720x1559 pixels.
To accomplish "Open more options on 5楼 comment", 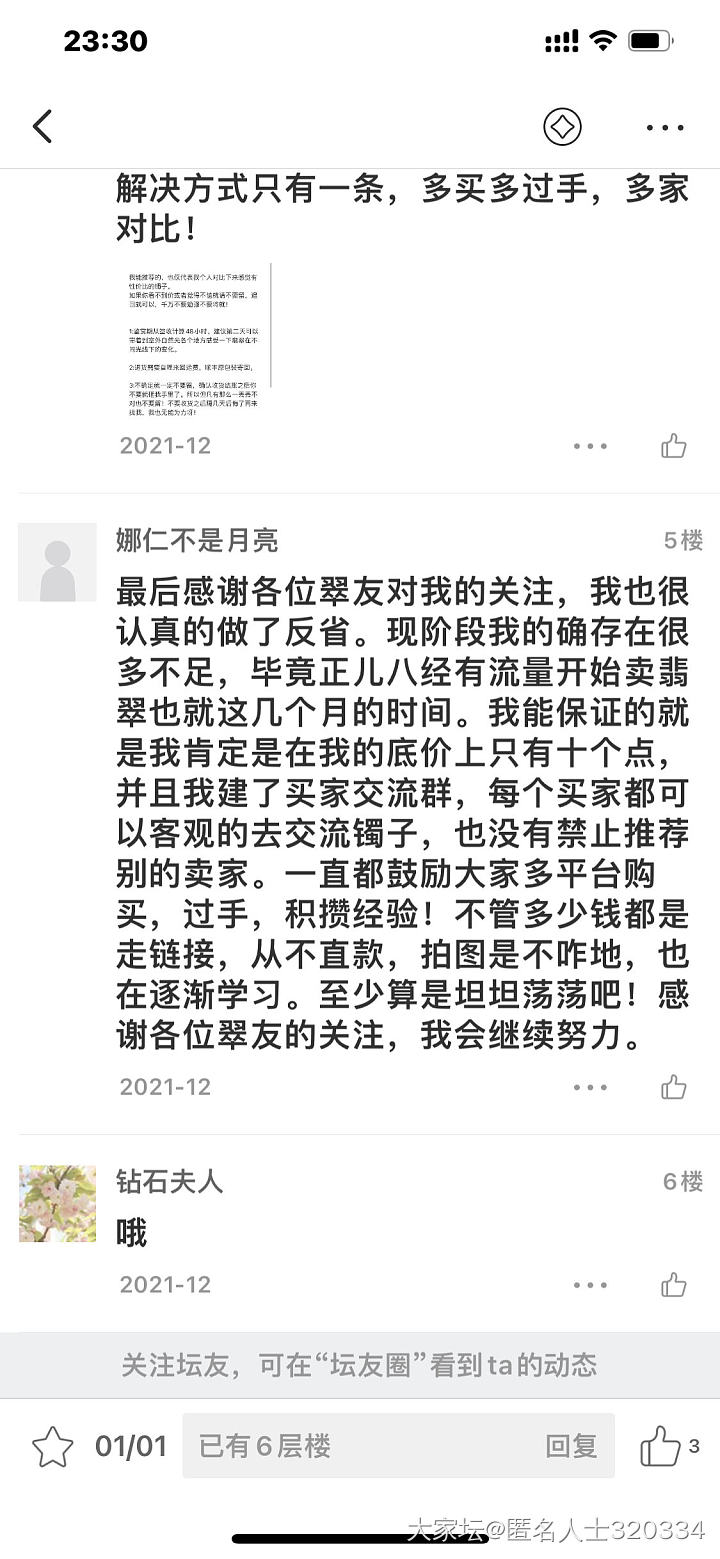I will (590, 1087).
